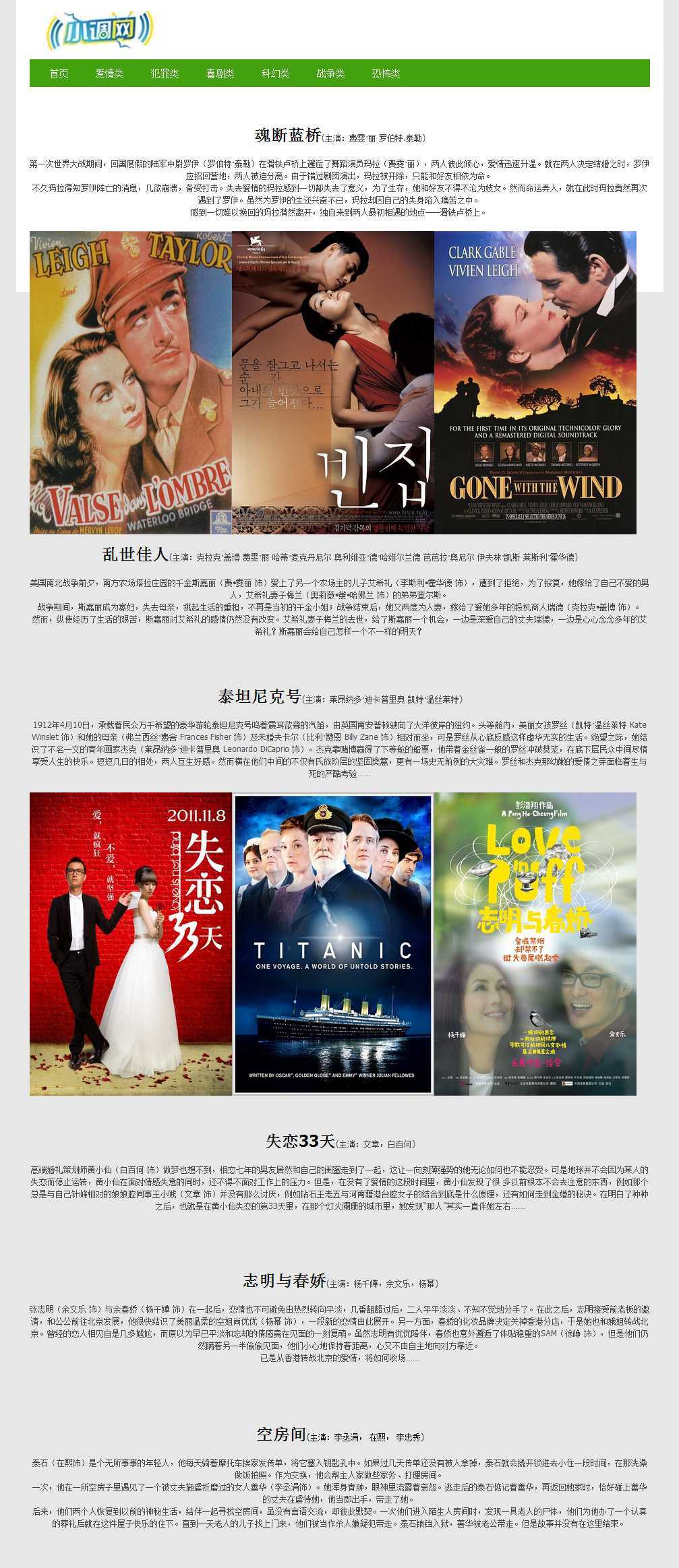Go to the 首页 home page
Viewport: 679px width, 1568px height.
coord(59,73)
